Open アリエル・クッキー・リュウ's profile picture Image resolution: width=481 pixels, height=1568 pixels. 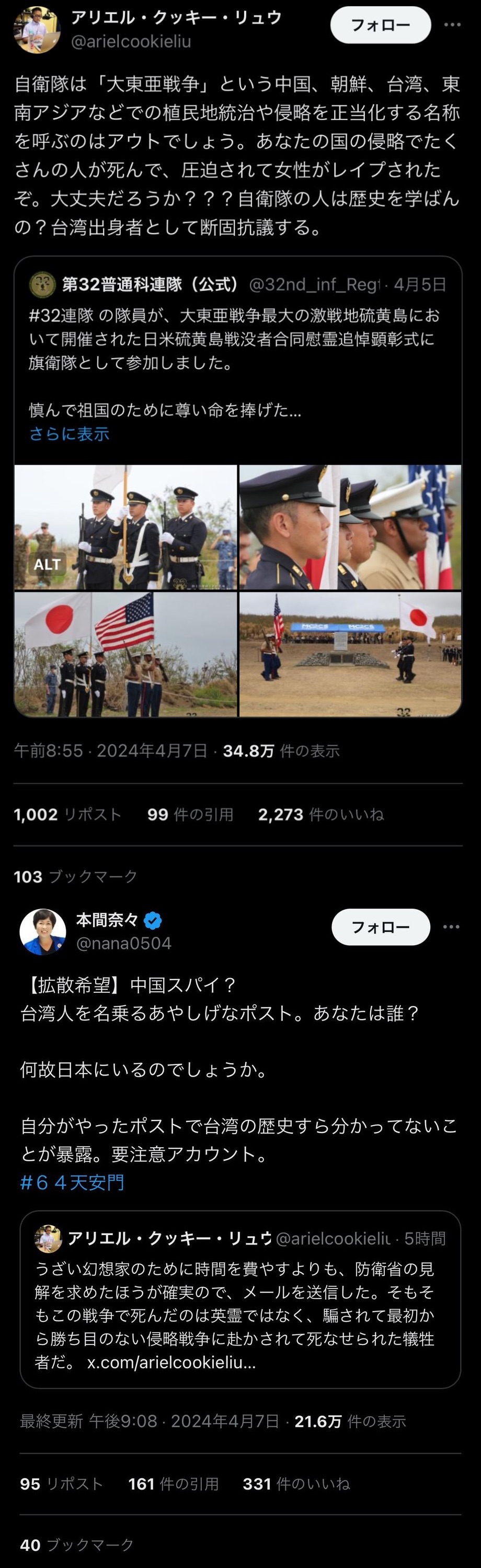37,30
